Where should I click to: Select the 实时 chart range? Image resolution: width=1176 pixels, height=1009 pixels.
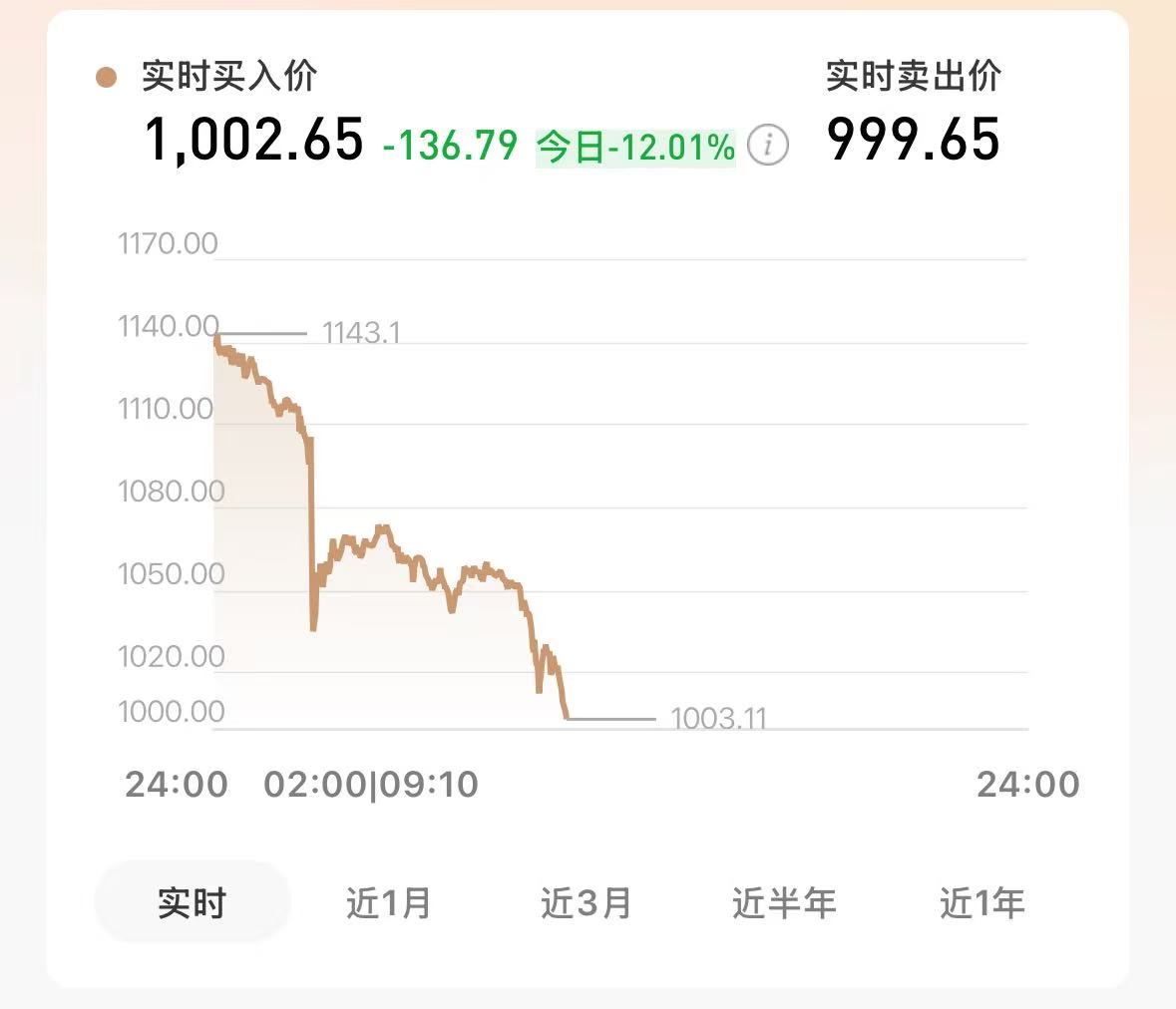192,902
